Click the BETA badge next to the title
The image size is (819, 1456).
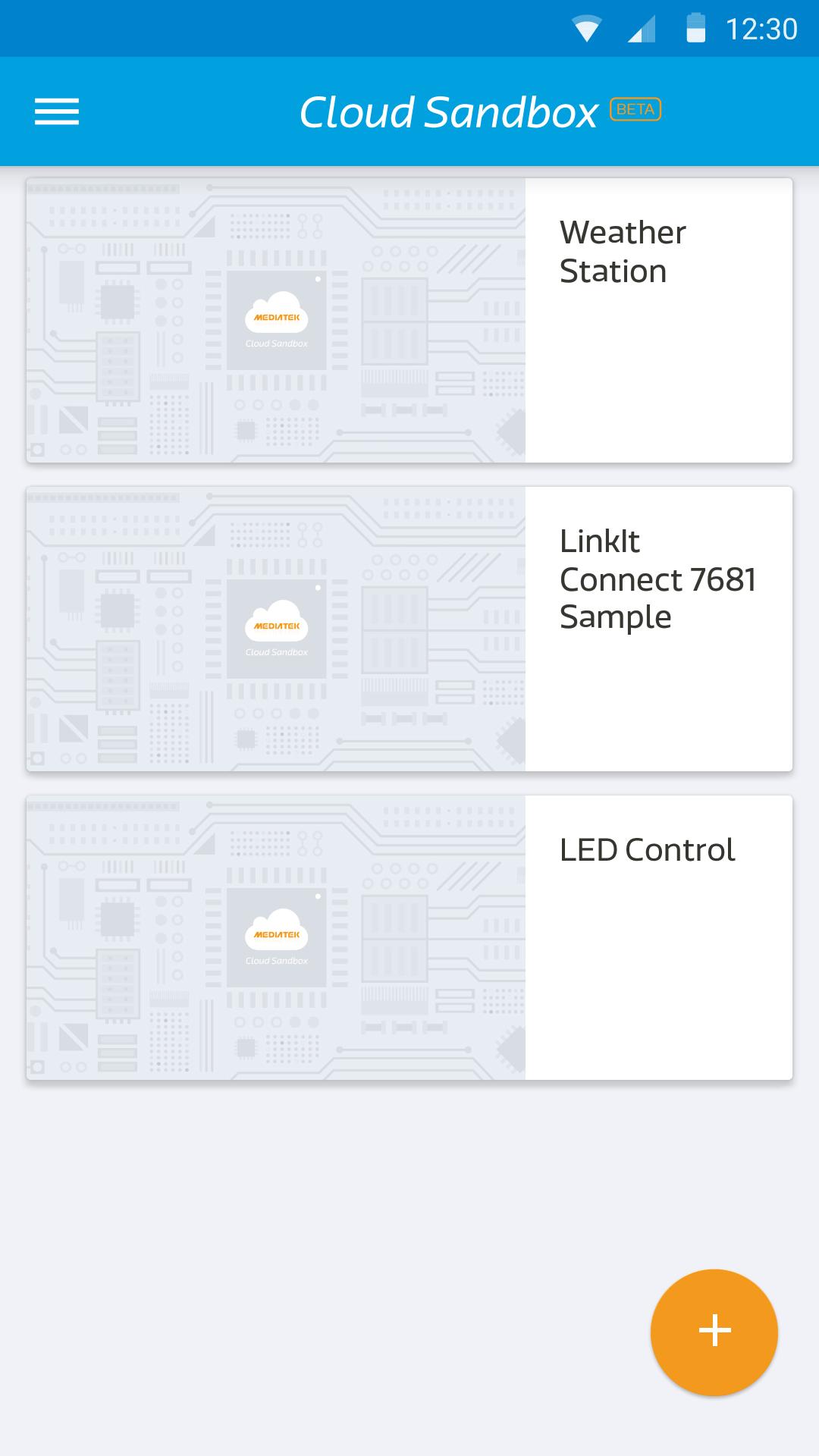click(635, 110)
